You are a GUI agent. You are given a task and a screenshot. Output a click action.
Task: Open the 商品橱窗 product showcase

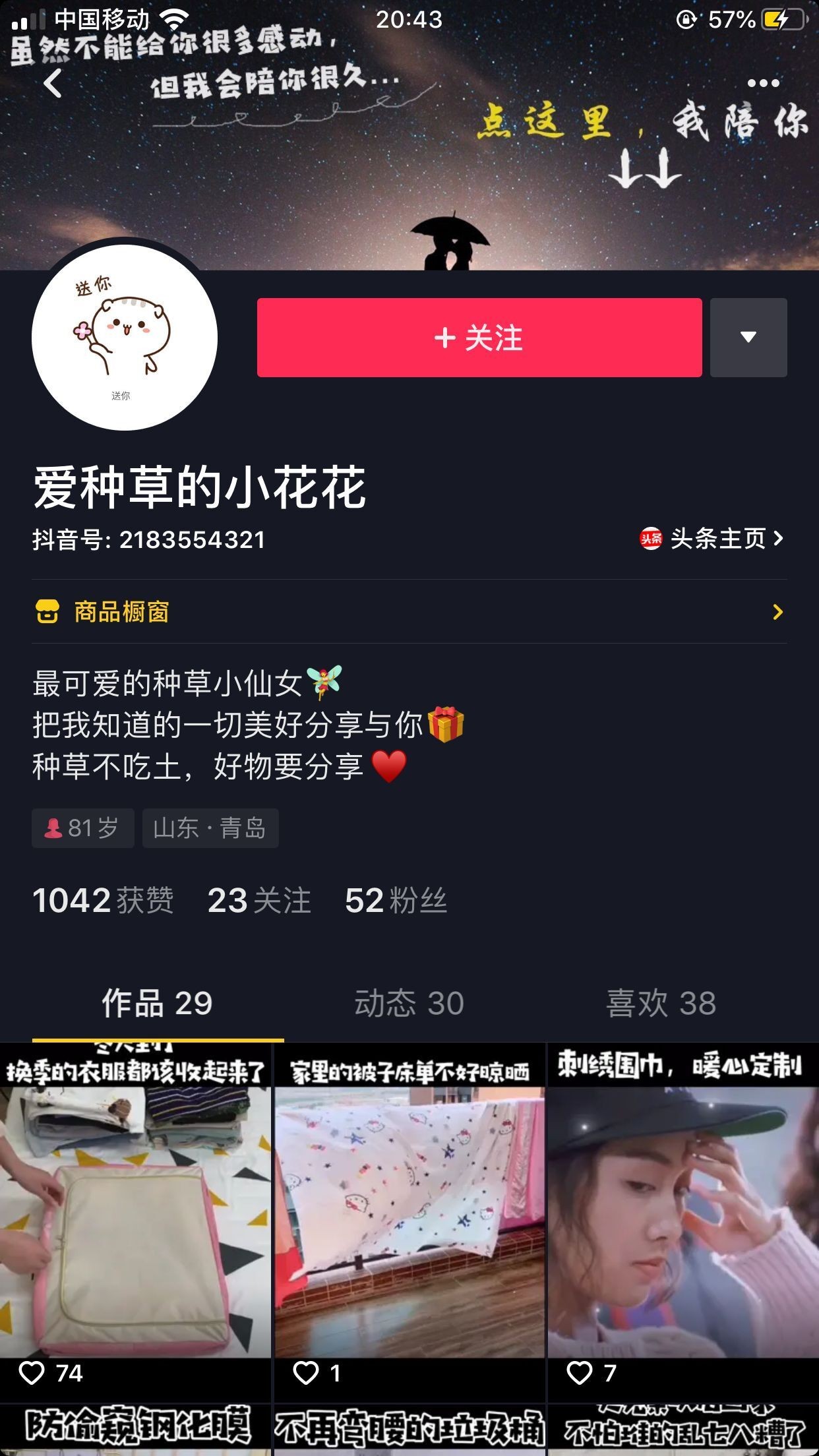[409, 612]
